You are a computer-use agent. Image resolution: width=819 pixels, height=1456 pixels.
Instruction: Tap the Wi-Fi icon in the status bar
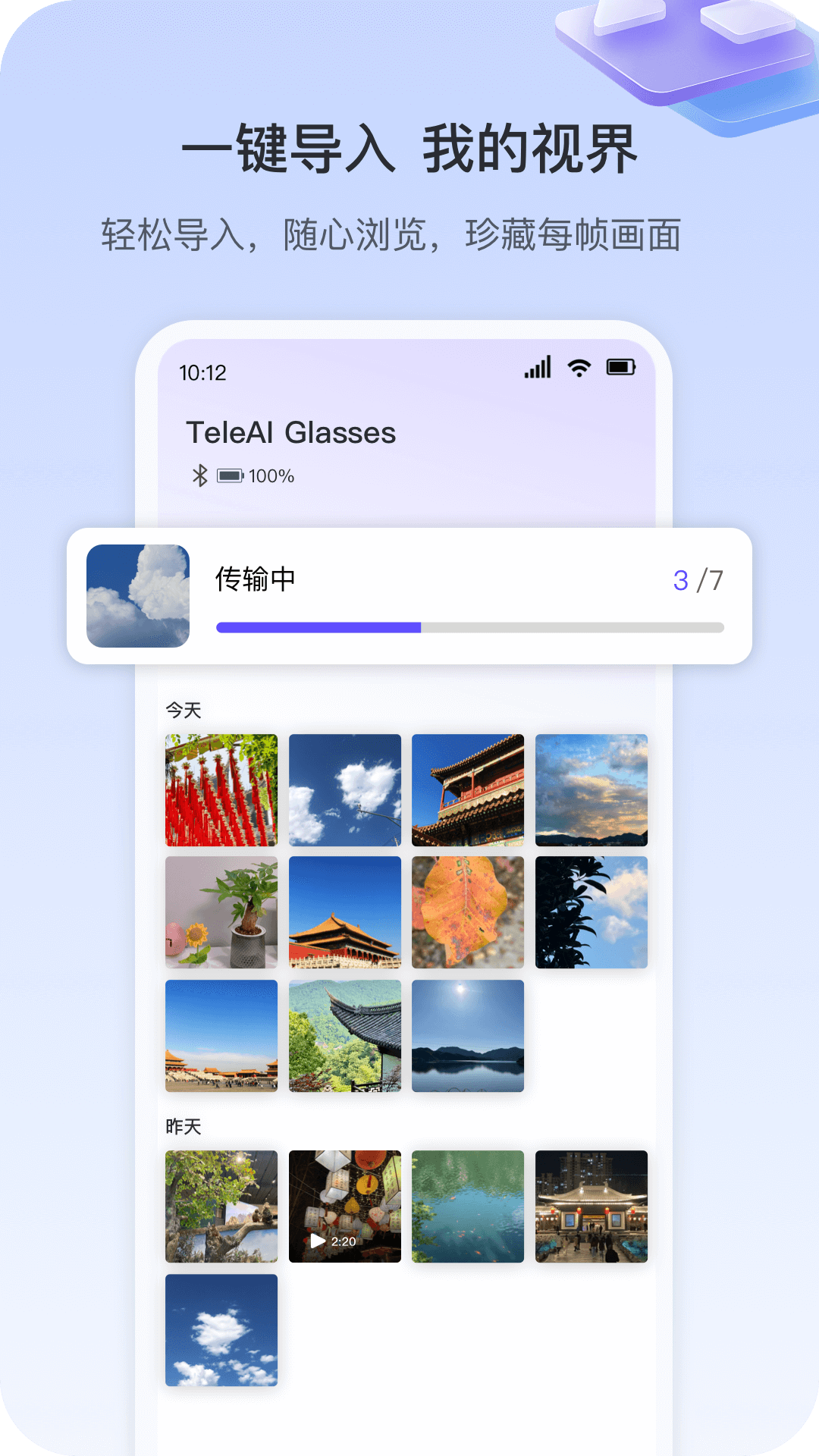(x=578, y=368)
